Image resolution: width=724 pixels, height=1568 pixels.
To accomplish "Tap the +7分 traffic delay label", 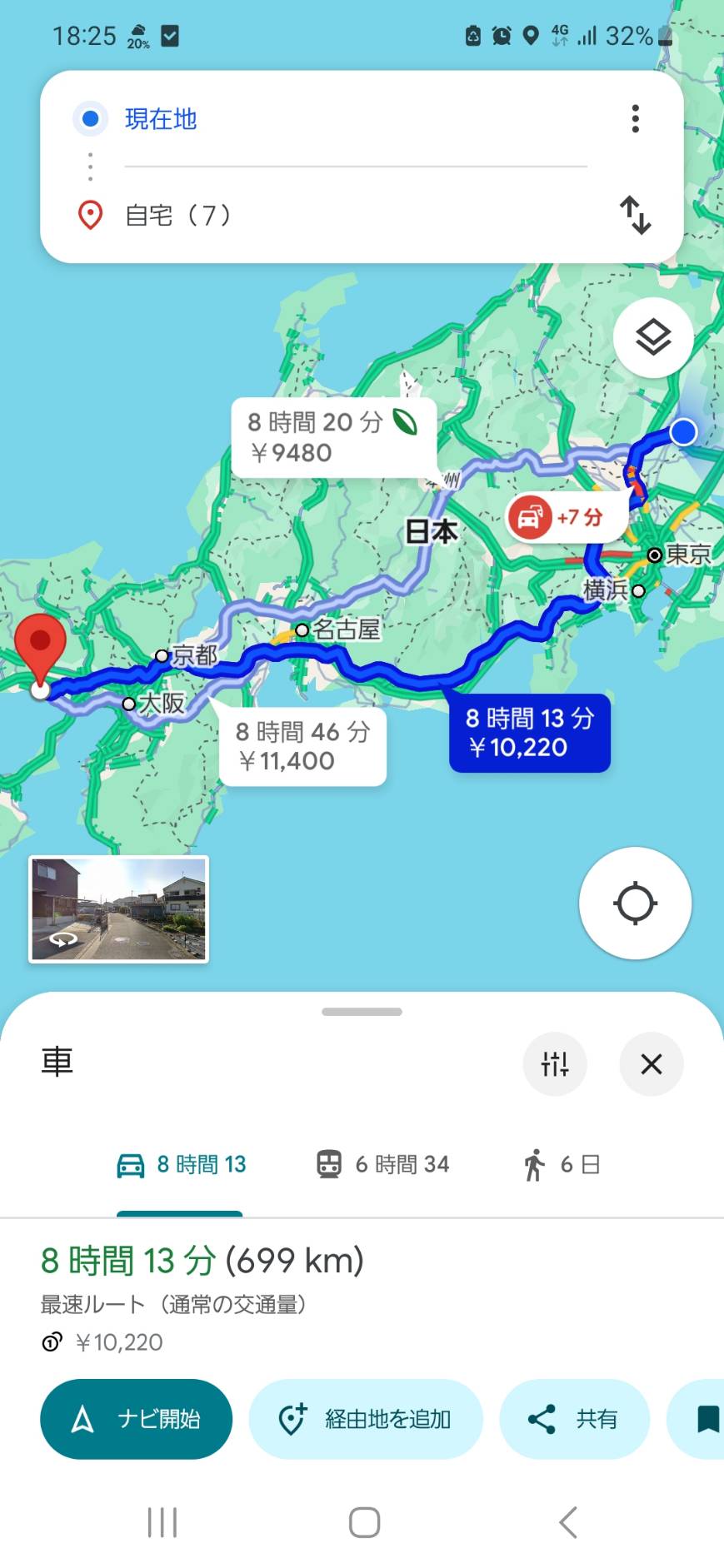I will point(557,518).
